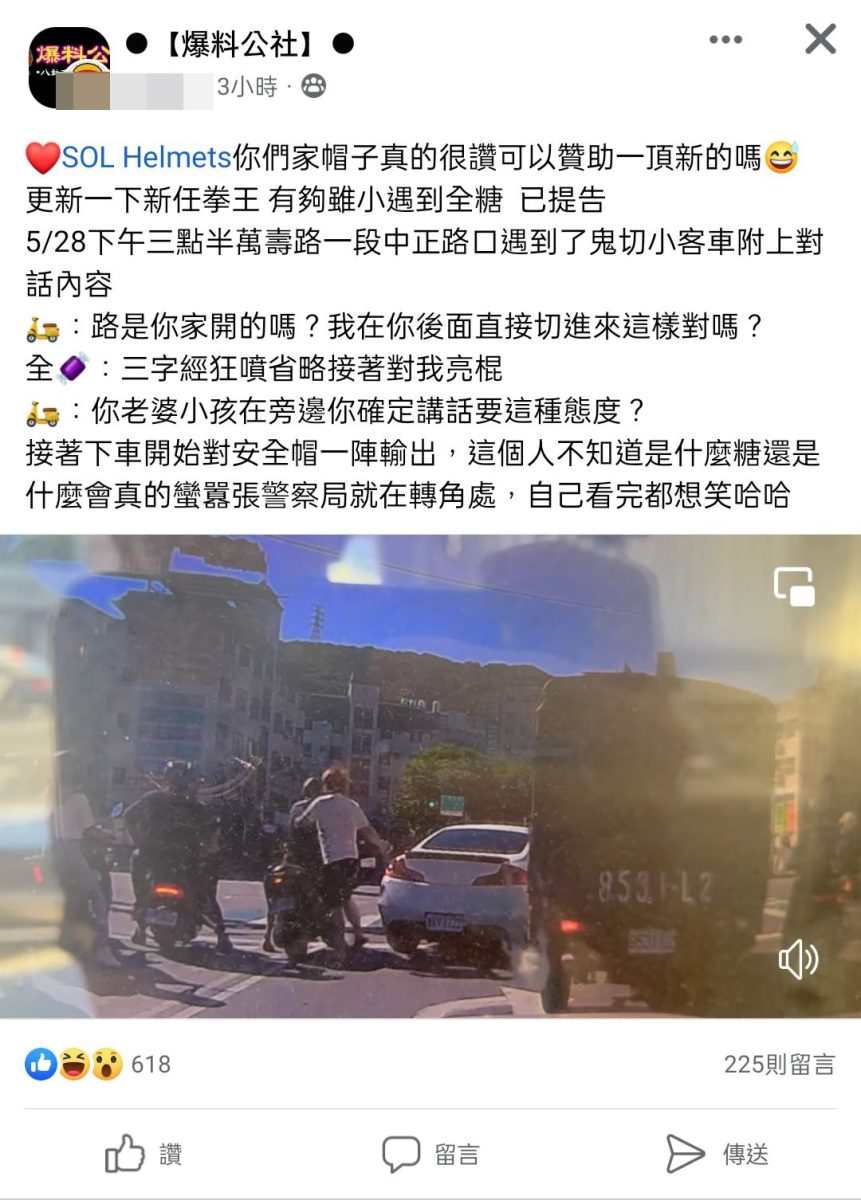Enter picture-in-picture mode for the video

click(795, 587)
